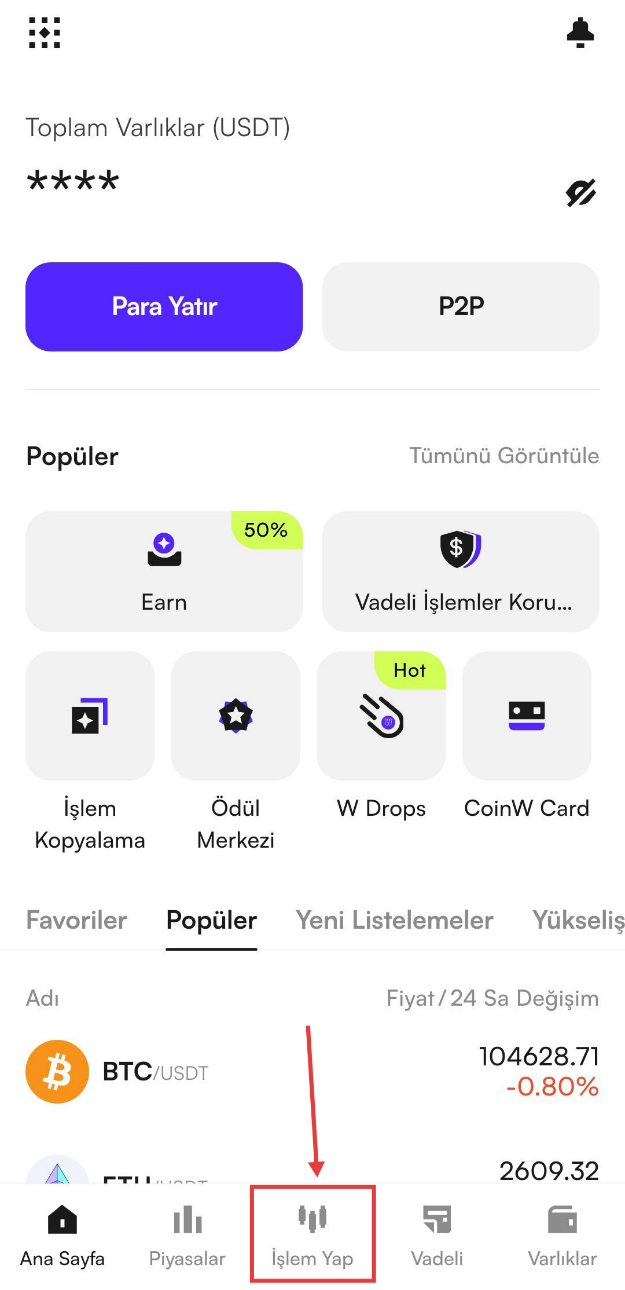Open the notifications bell

(x=580, y=33)
